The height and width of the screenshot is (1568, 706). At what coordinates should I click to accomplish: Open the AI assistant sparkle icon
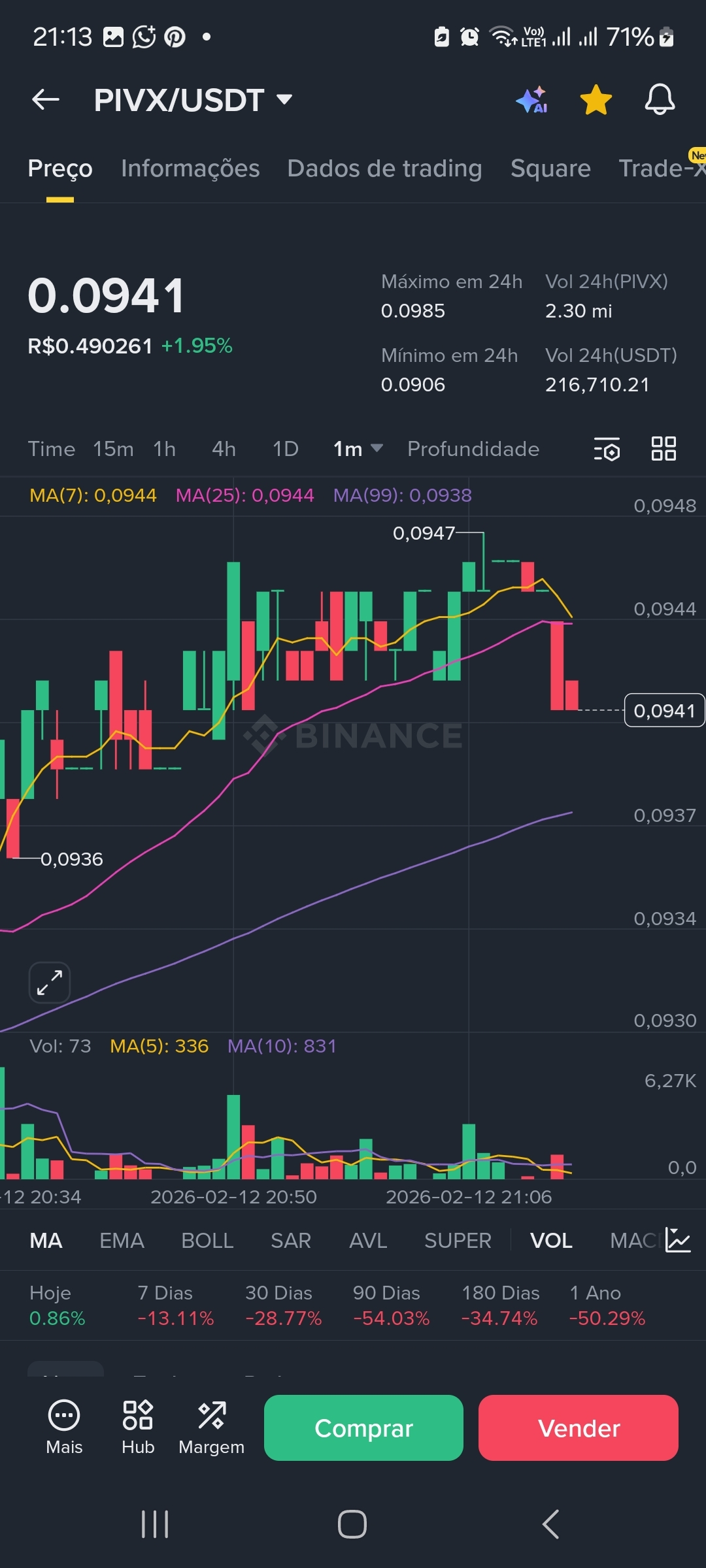point(531,100)
